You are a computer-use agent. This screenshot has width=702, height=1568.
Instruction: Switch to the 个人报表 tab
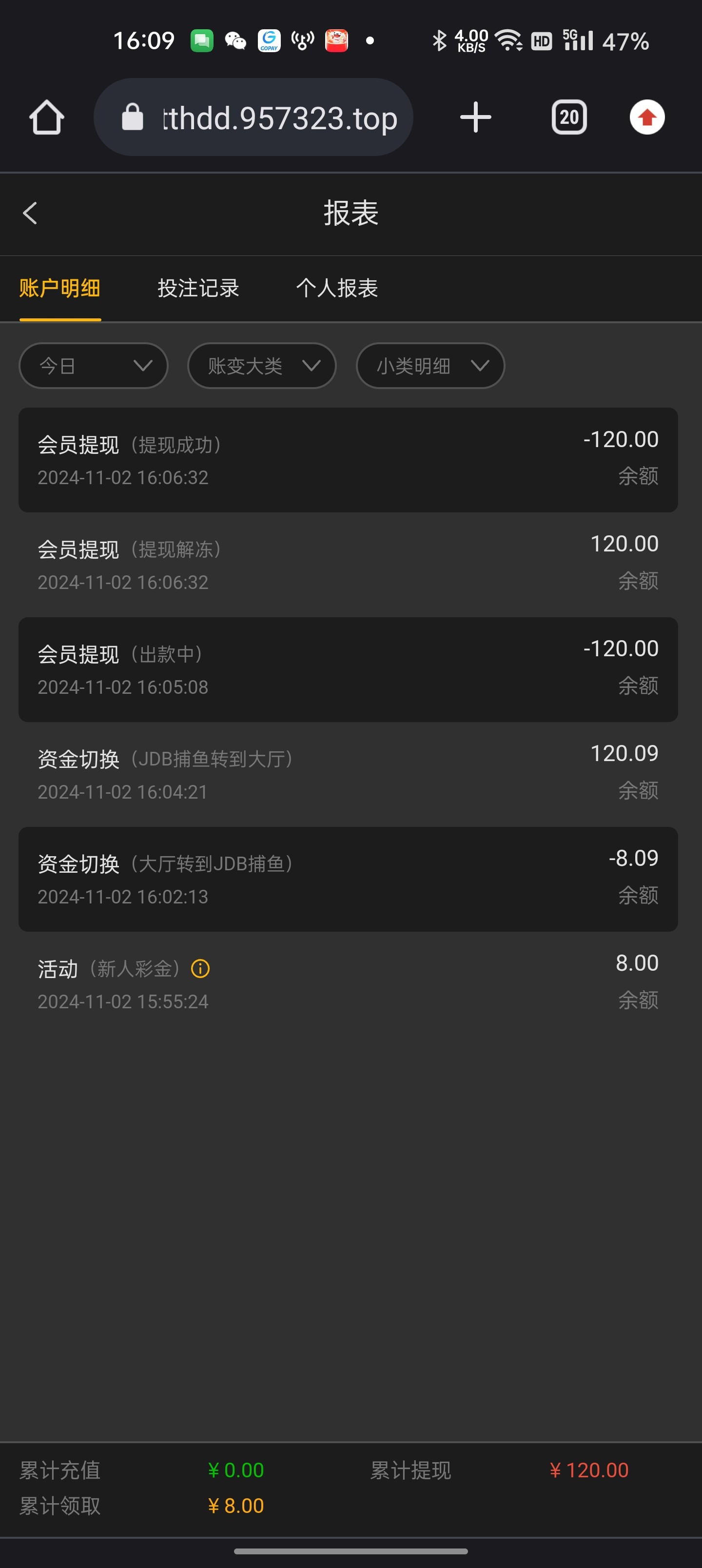tap(337, 288)
